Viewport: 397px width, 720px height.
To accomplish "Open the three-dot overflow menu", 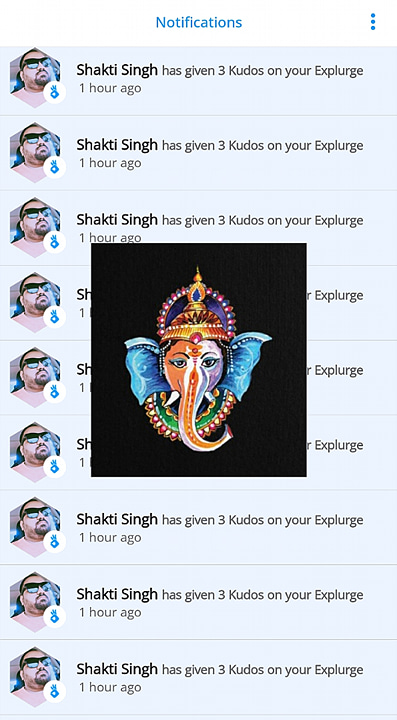I will click(x=373, y=22).
